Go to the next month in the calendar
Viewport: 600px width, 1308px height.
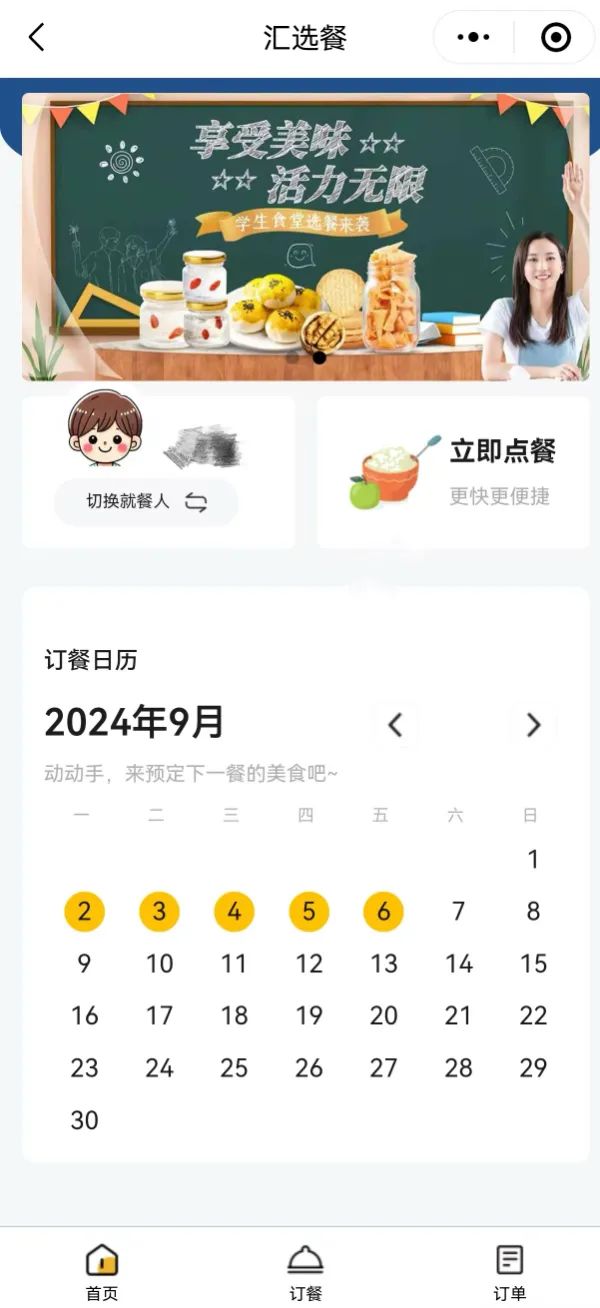click(533, 725)
